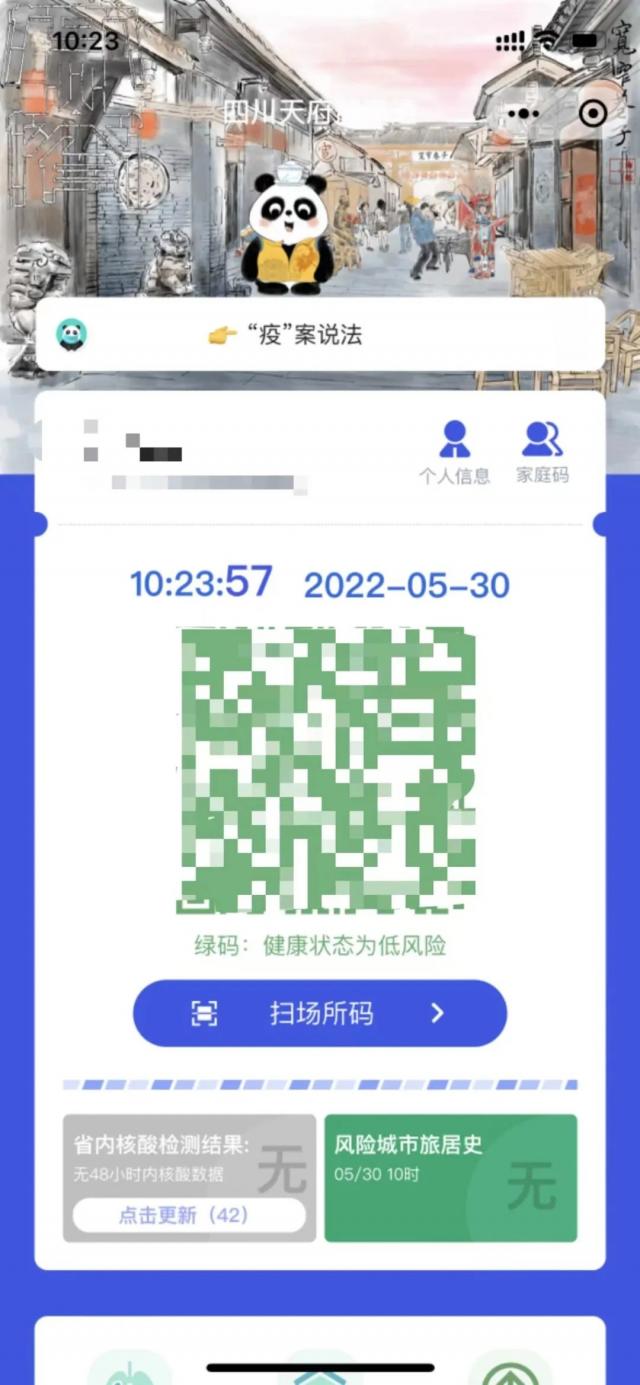The width and height of the screenshot is (640, 1385).
Task: Tap the 扫场所码 button
Action: [x=320, y=1013]
